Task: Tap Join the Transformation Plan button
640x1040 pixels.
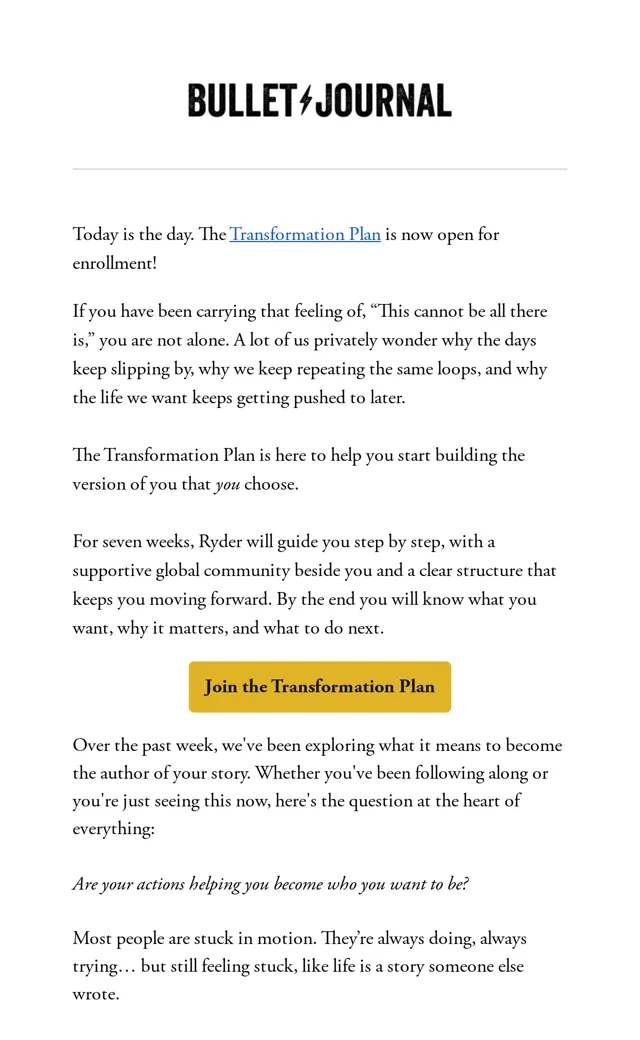Action: 320,686
